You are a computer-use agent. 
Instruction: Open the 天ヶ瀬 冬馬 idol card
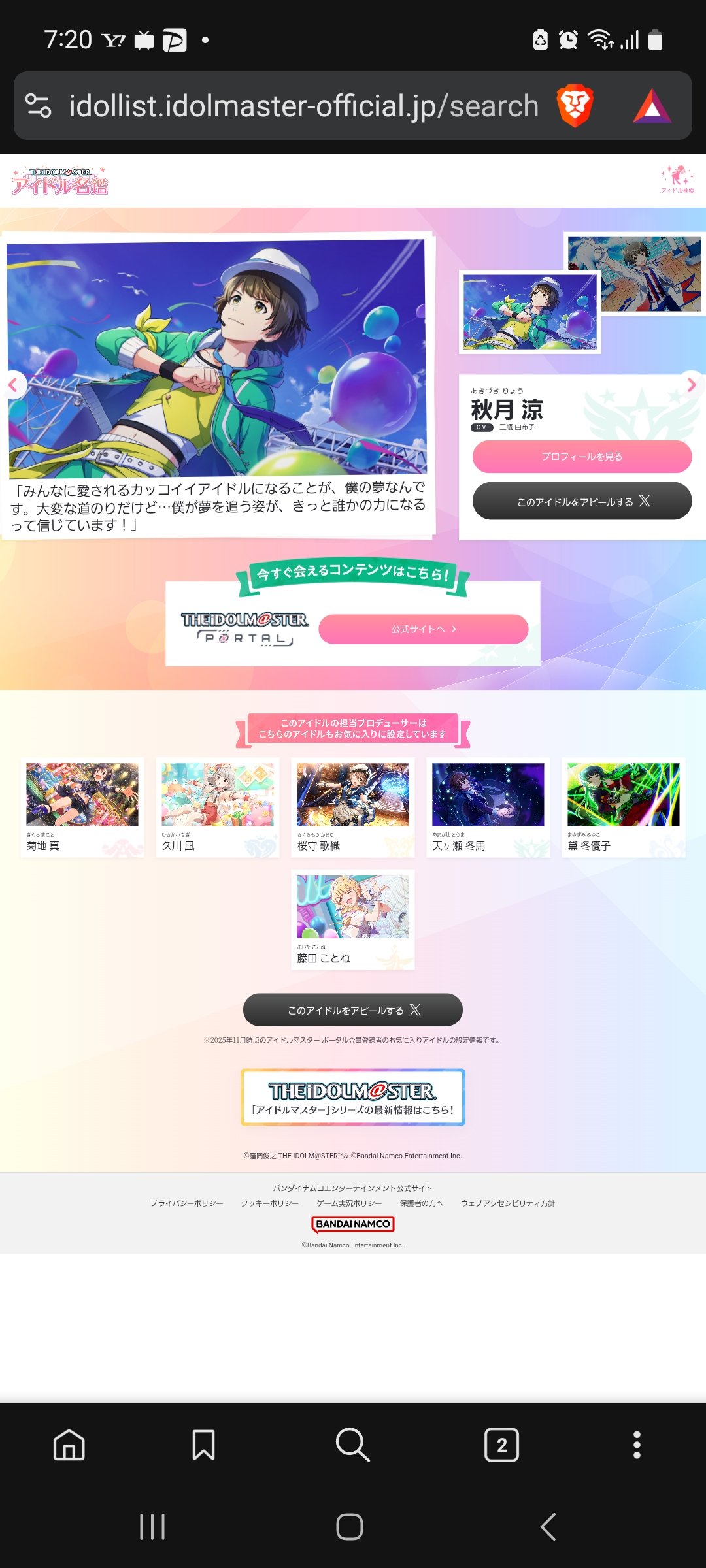(488, 808)
